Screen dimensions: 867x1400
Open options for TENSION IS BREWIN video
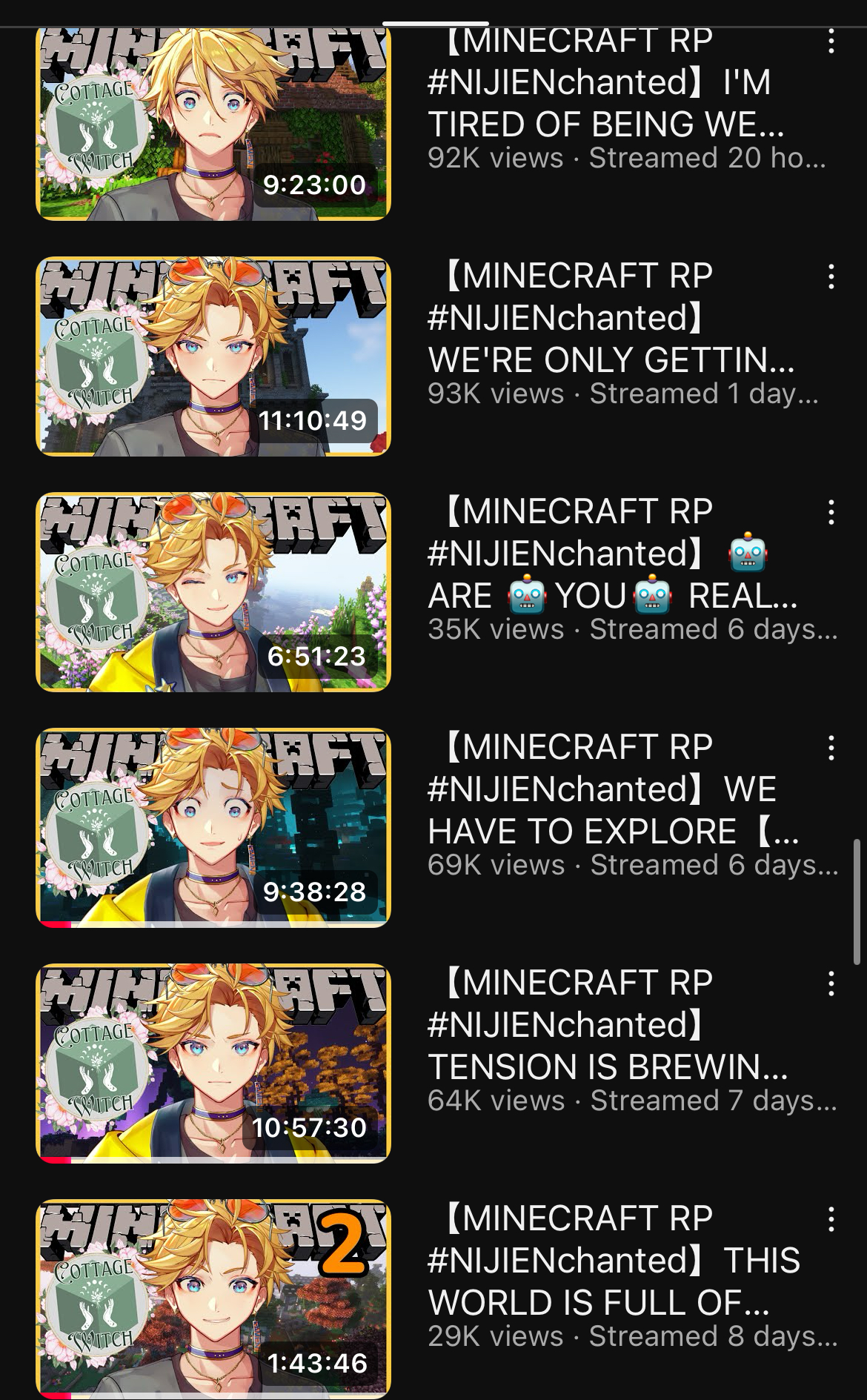tap(831, 983)
